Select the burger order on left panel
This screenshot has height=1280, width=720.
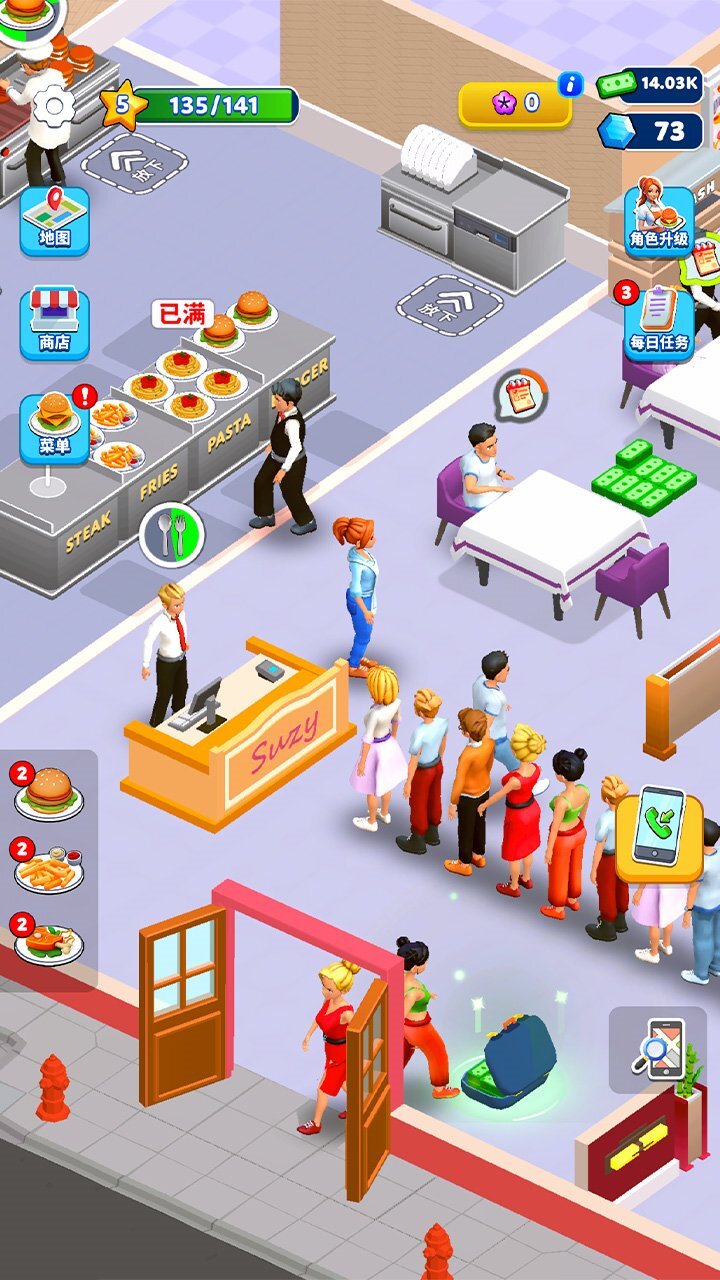click(x=48, y=796)
